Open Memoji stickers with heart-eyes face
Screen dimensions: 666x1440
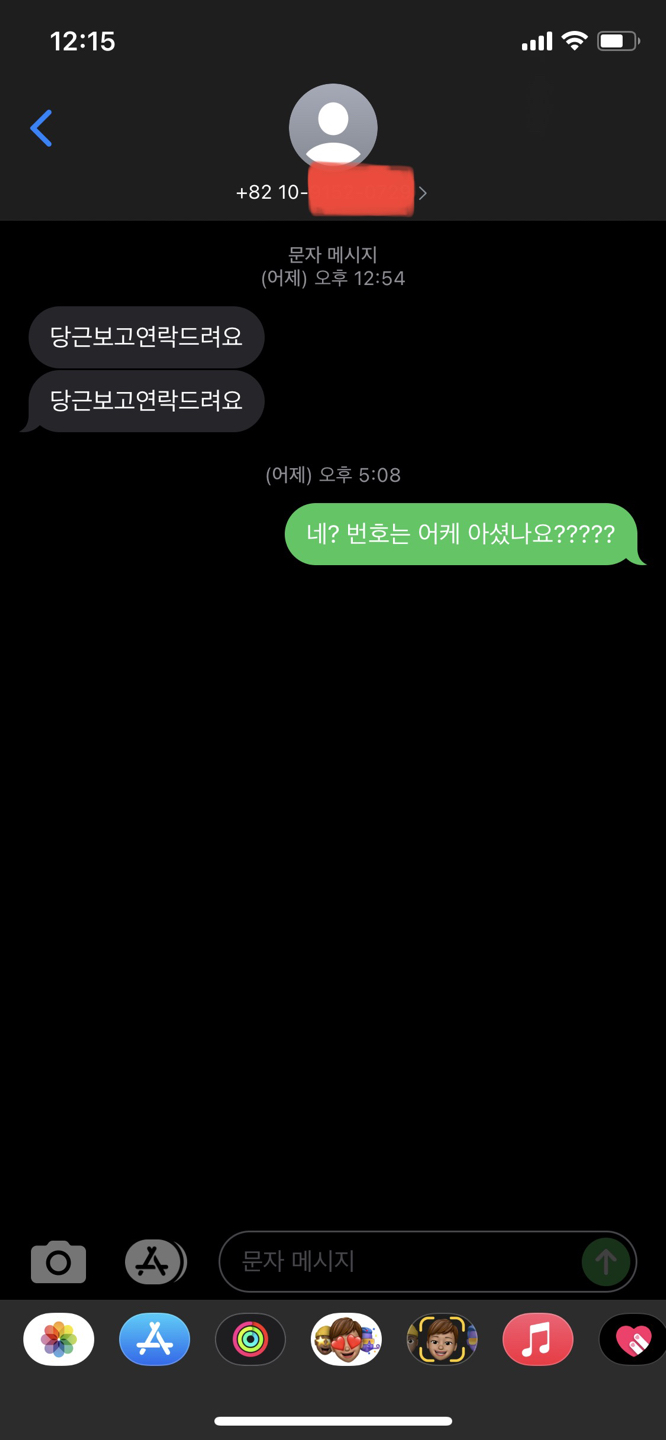[x=346, y=1339]
